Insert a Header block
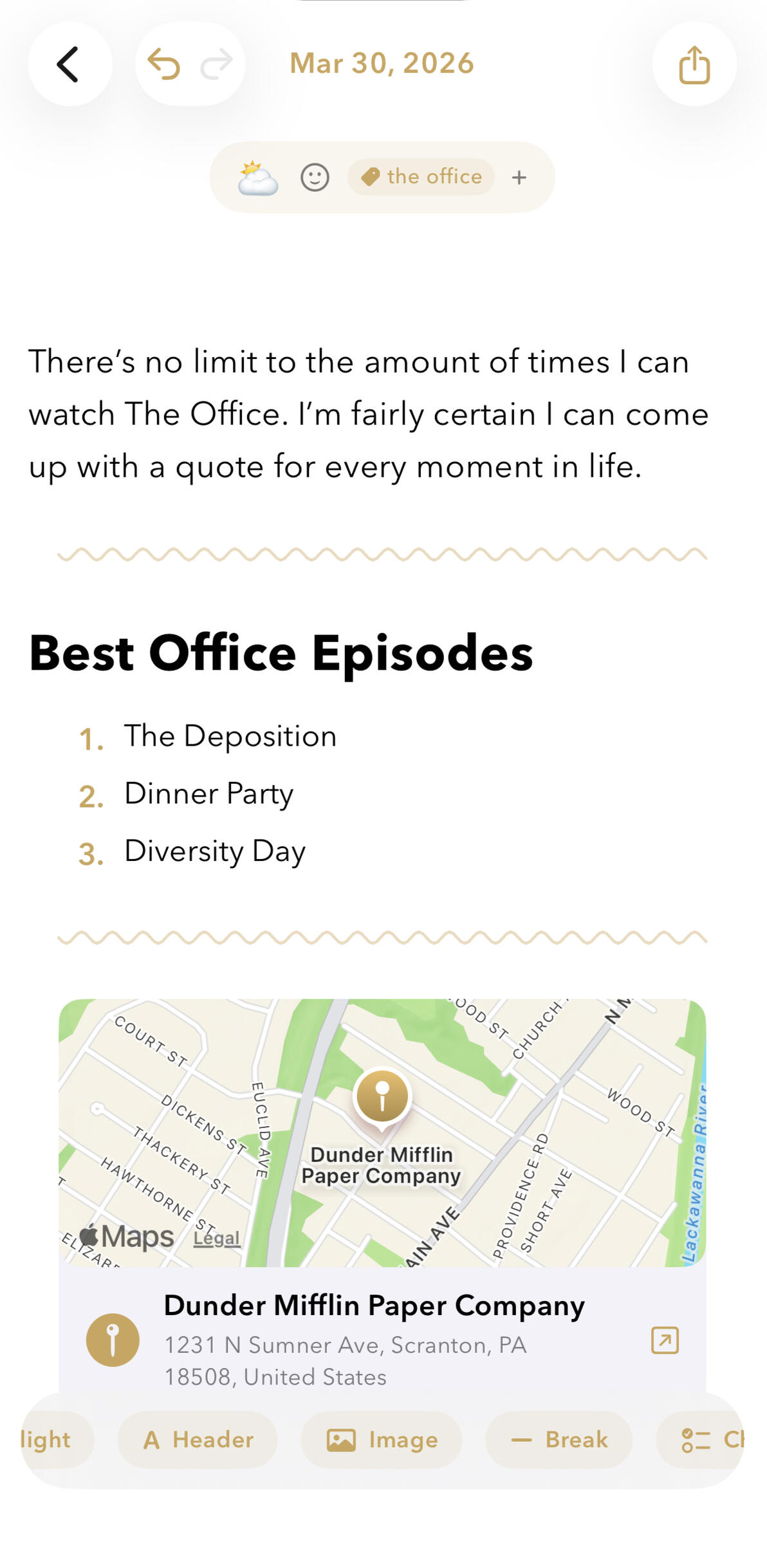This screenshot has height=1568, width=767. [198, 1440]
